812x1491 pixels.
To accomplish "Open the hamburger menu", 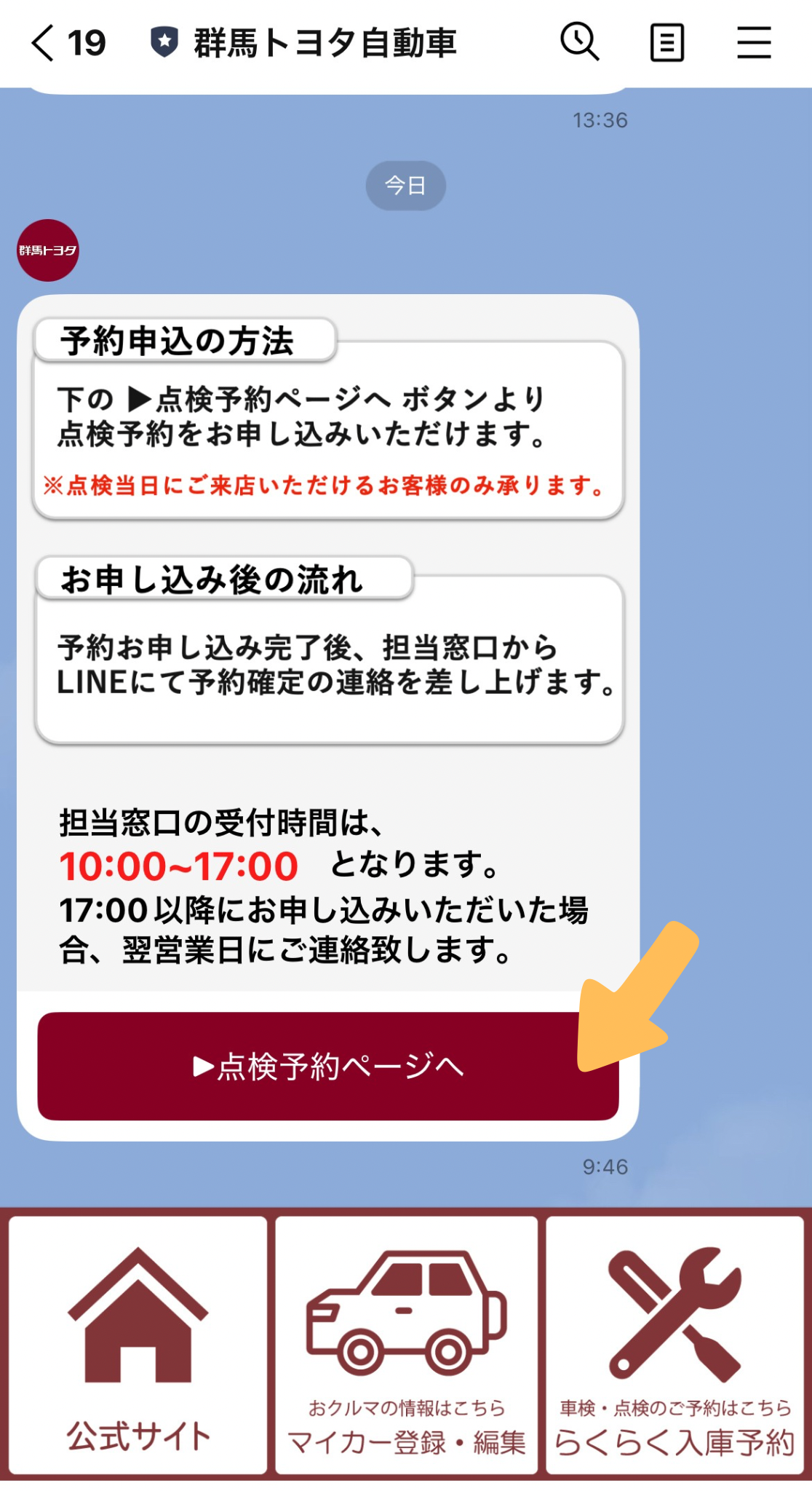I will [x=754, y=43].
